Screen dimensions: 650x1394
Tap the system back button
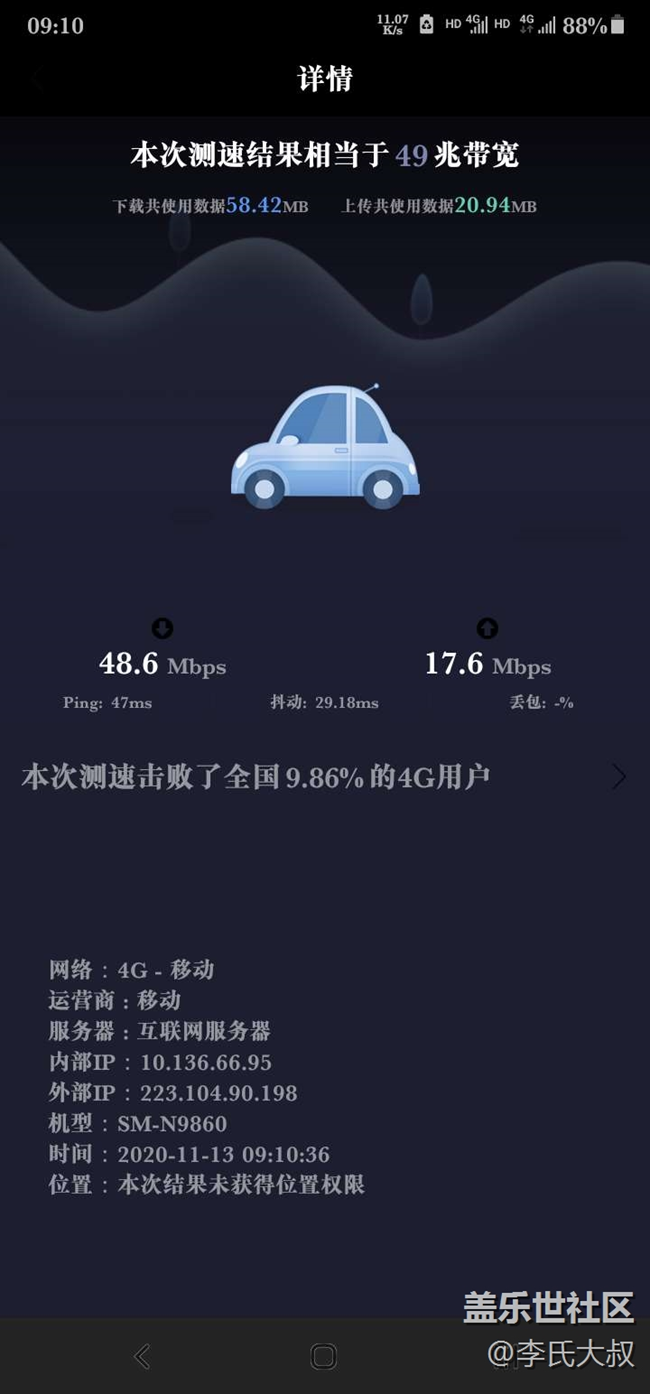[x=142, y=1356]
